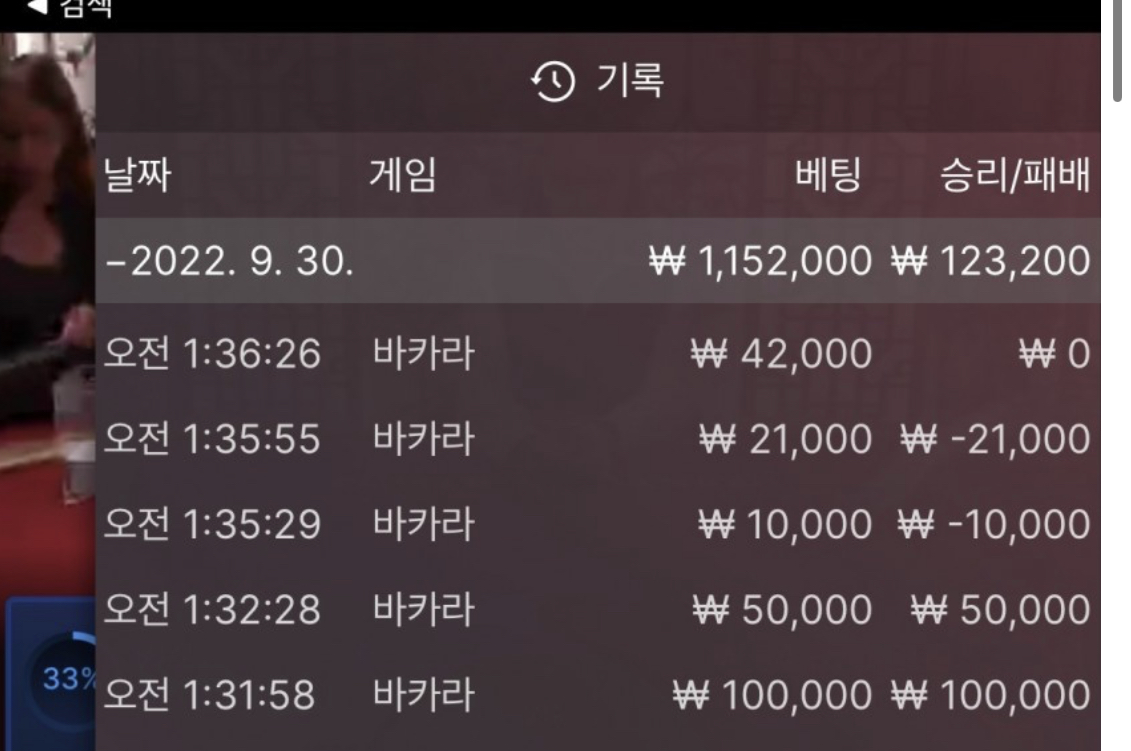
Task: Show the 오전 1:31:58 바카라 round details
Action: click(596, 695)
